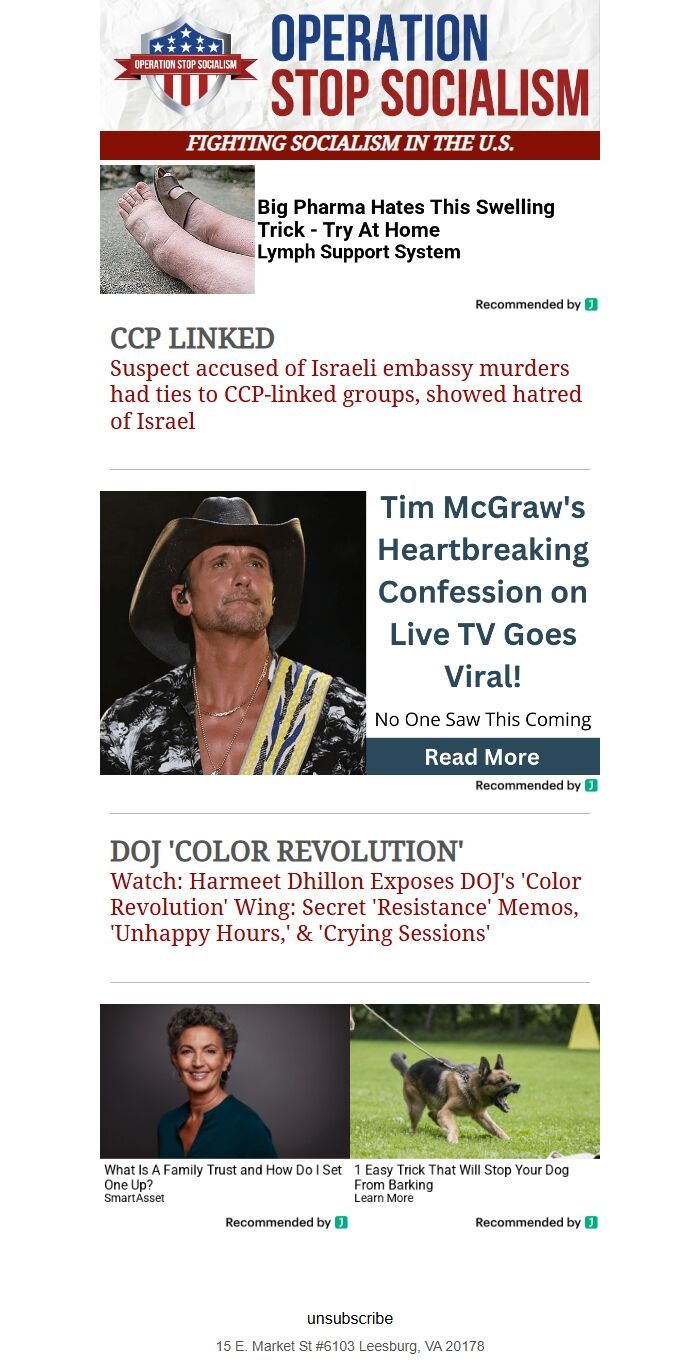The height and width of the screenshot is (1370, 700).
Task: Open the Big Pharma swelling trick ad
Action: click(405, 229)
